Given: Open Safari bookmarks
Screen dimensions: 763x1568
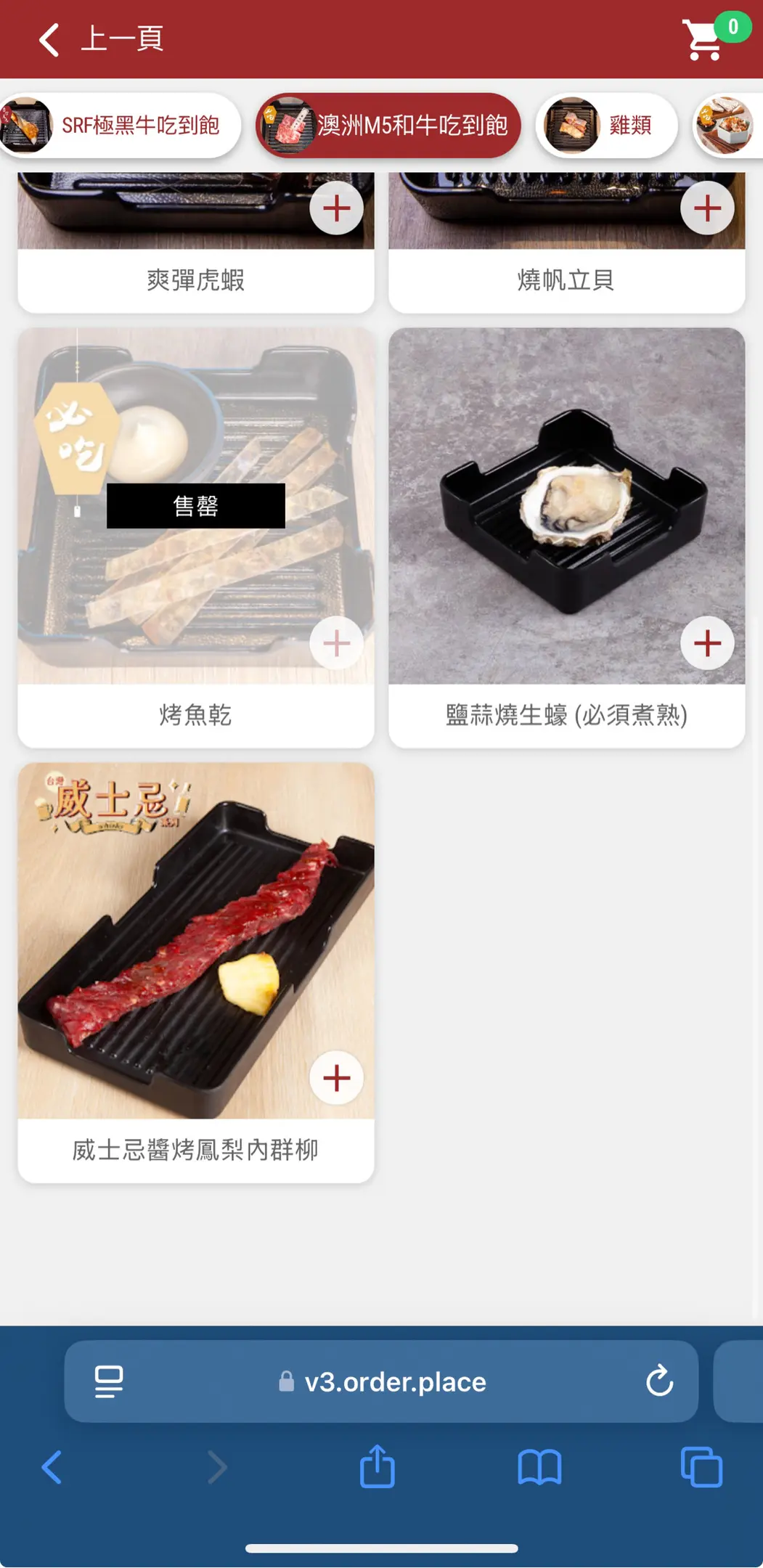Looking at the screenshot, I should (x=539, y=1467).
